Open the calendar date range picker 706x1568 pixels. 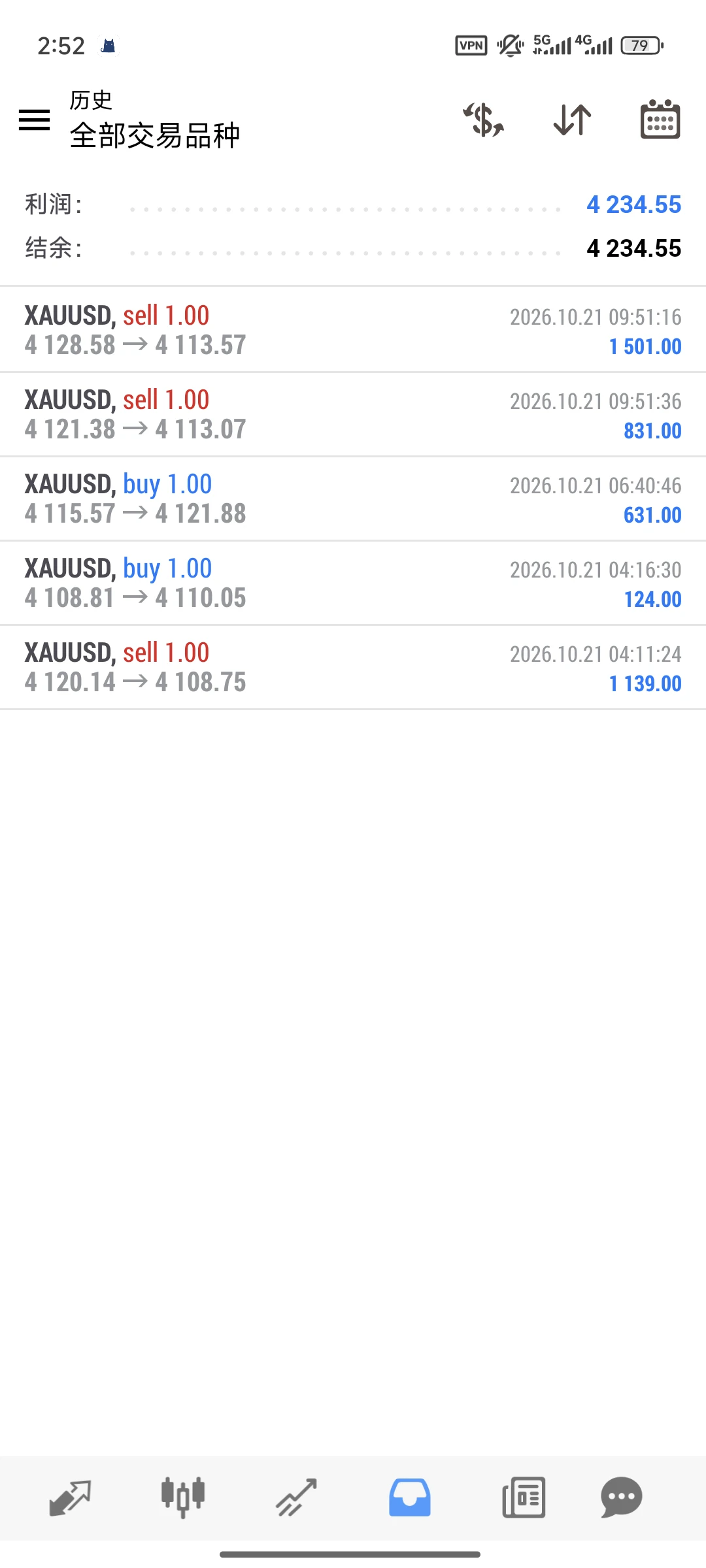coord(660,120)
